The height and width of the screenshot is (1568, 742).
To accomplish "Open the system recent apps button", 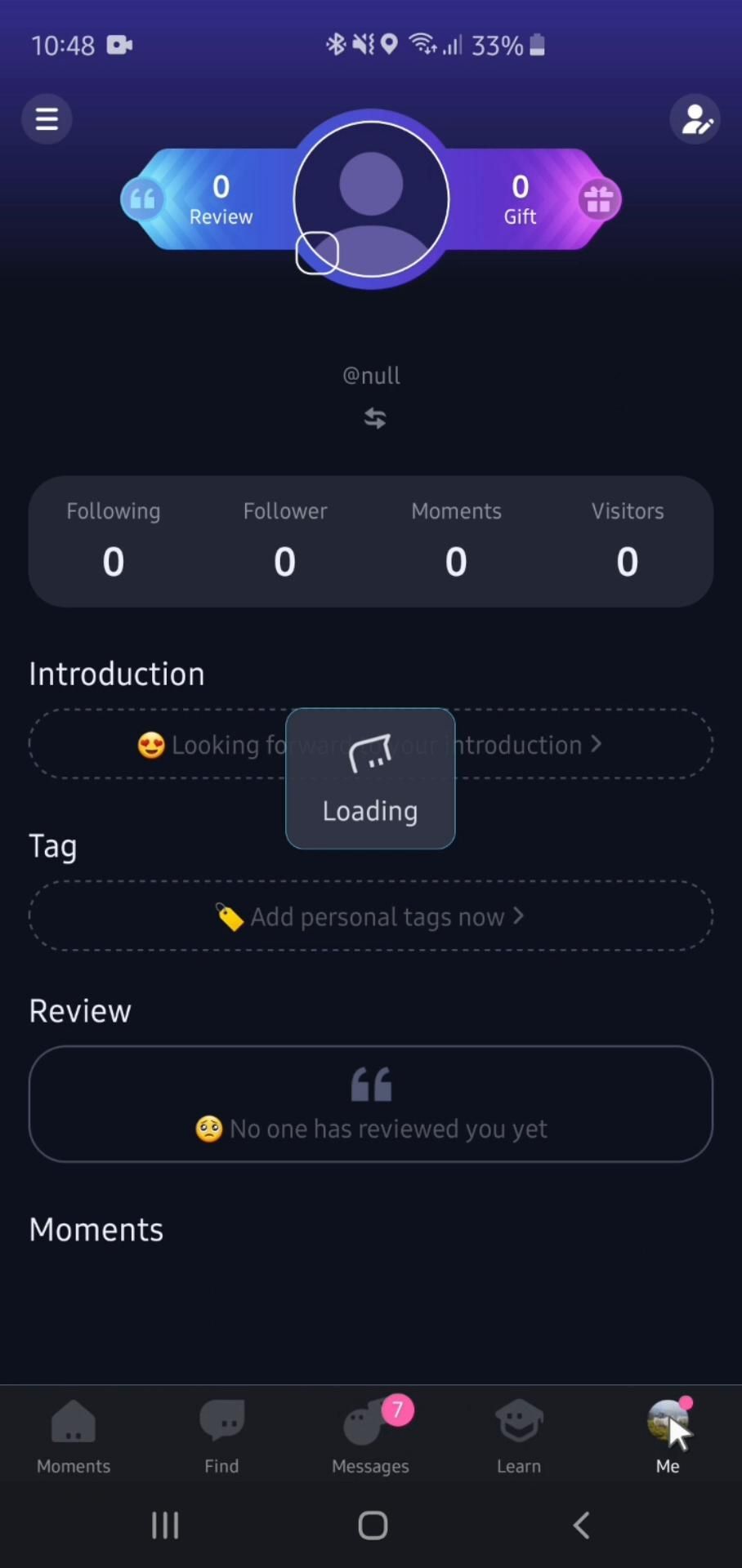I will tap(165, 1525).
